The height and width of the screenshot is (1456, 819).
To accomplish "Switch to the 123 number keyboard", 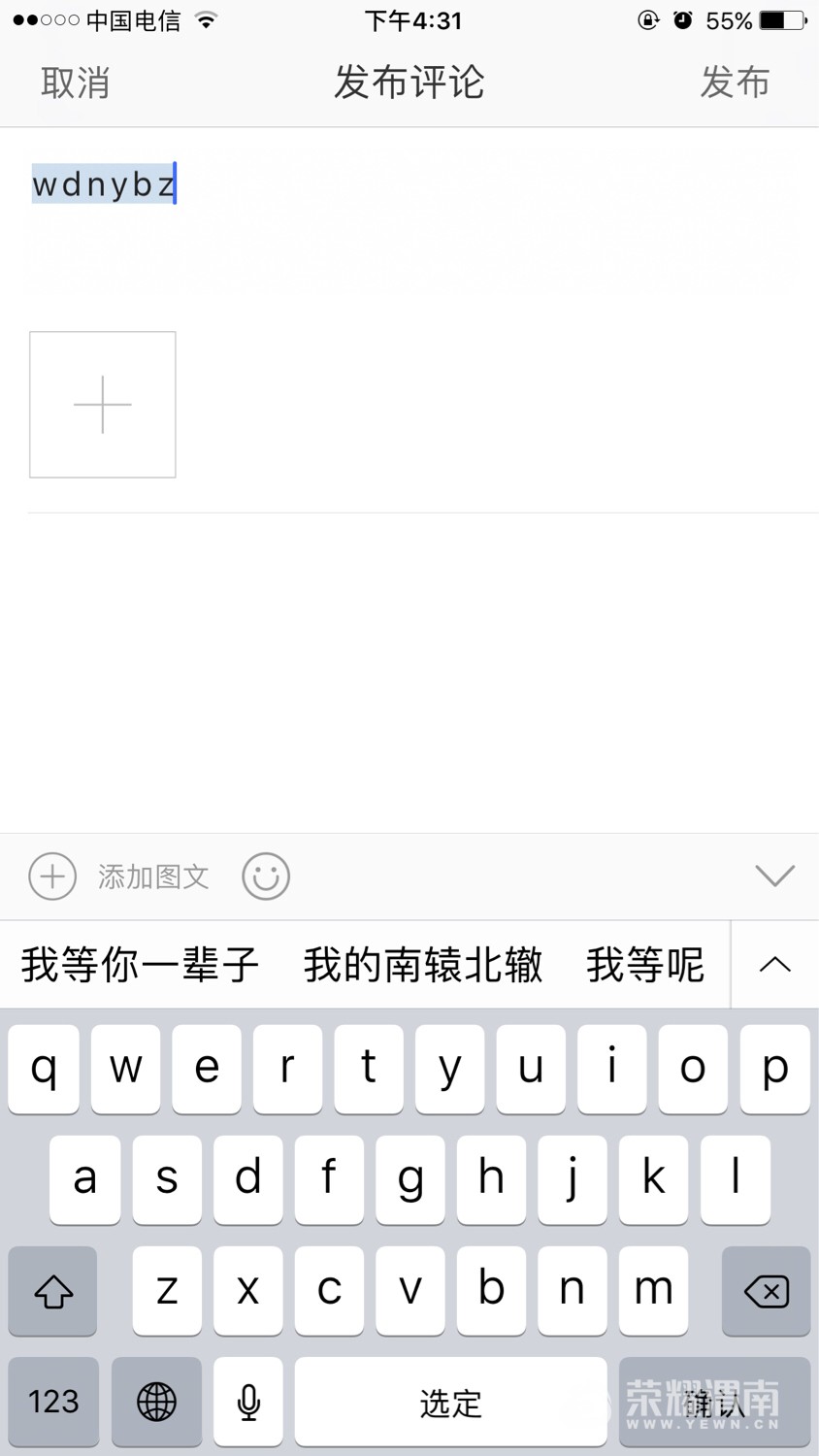I will (x=53, y=1402).
